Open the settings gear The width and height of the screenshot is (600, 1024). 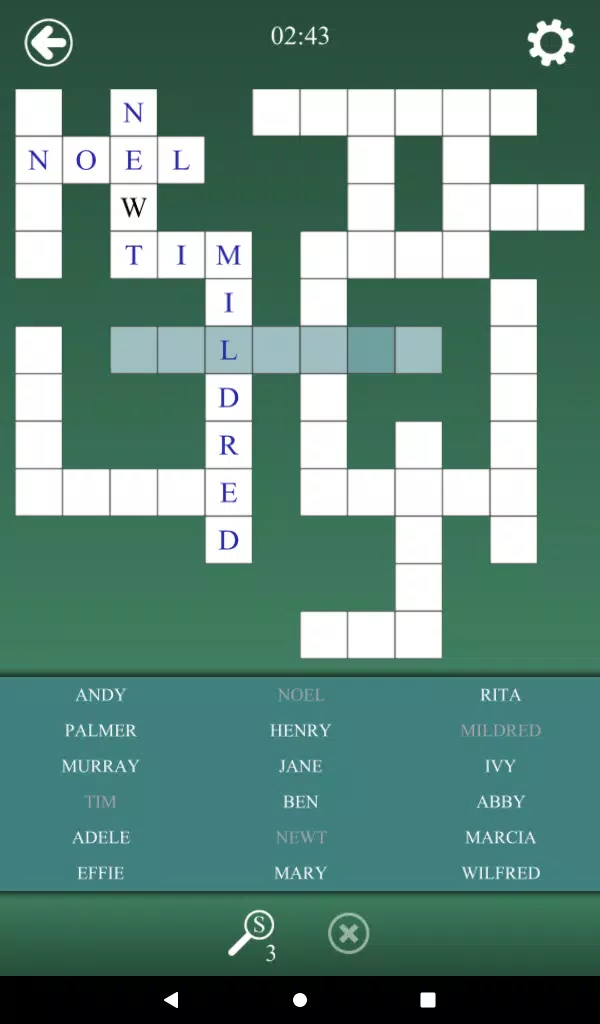tap(551, 43)
